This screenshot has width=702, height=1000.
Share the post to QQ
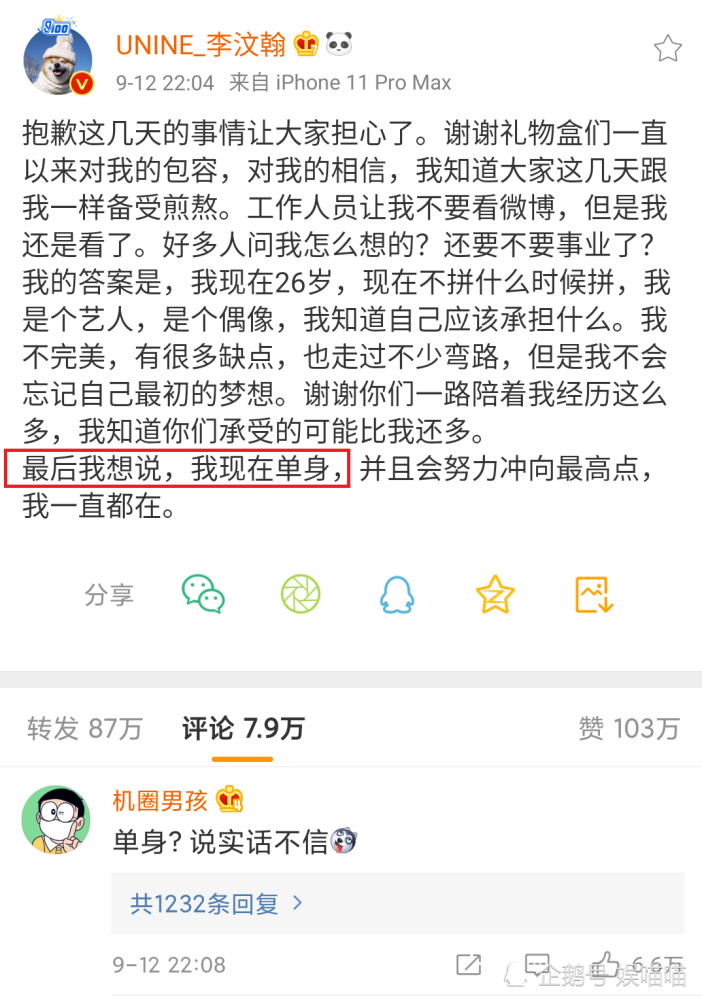397,594
